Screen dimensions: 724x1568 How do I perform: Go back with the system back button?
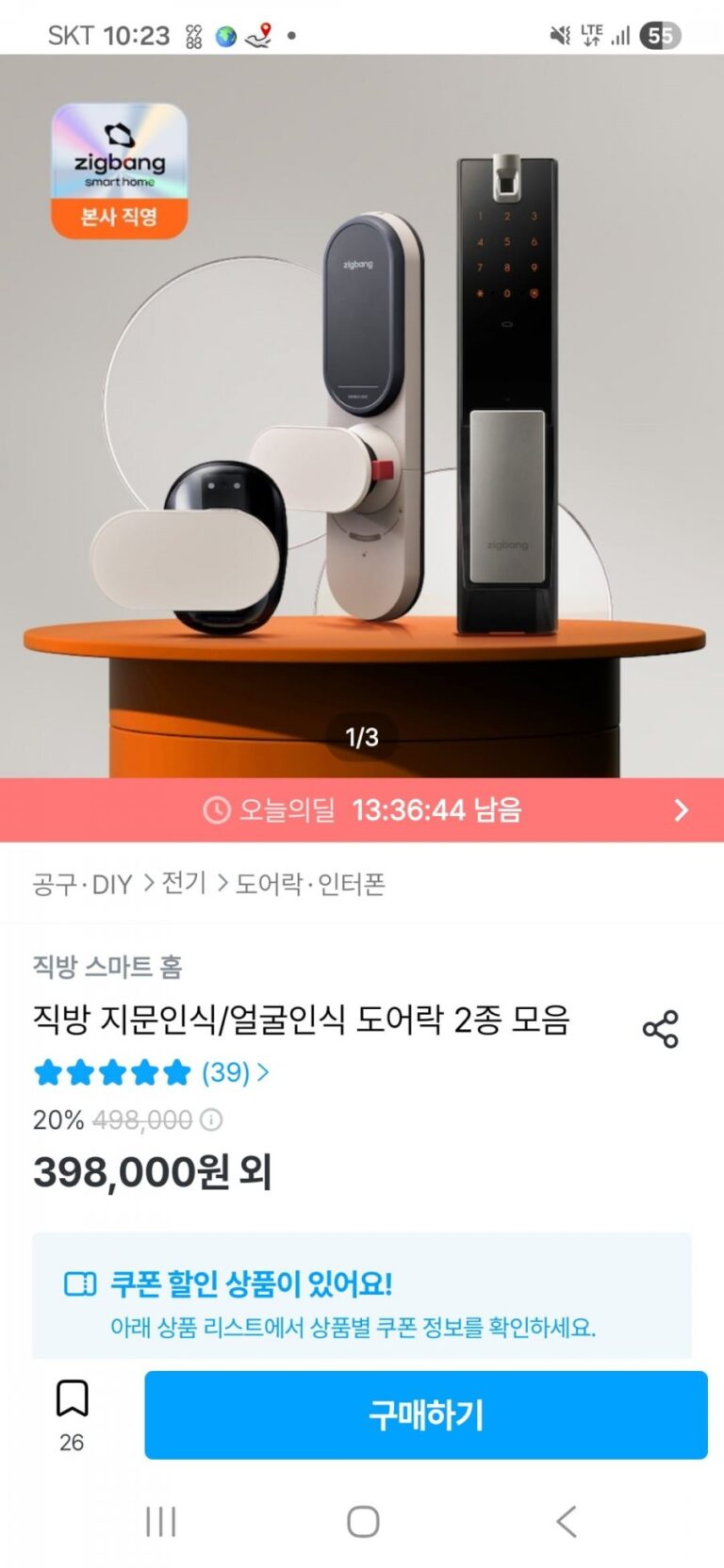(x=566, y=1521)
